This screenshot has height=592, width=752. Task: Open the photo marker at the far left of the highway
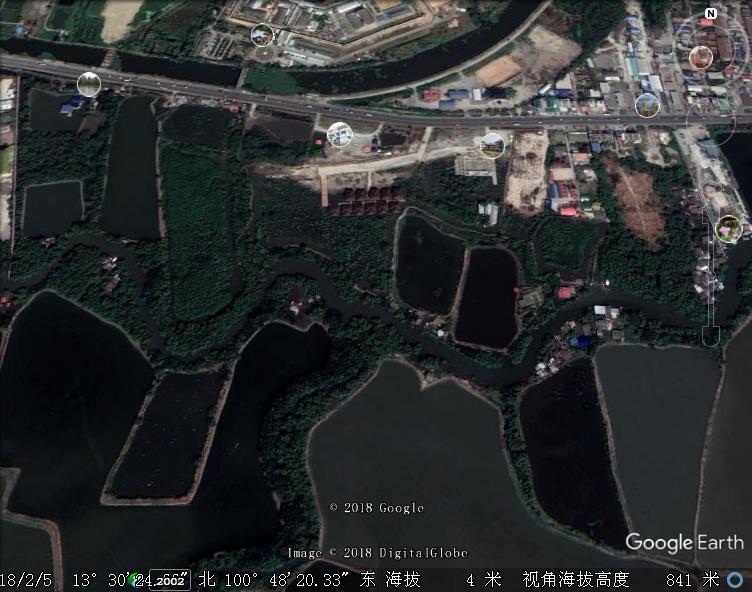pos(89,85)
